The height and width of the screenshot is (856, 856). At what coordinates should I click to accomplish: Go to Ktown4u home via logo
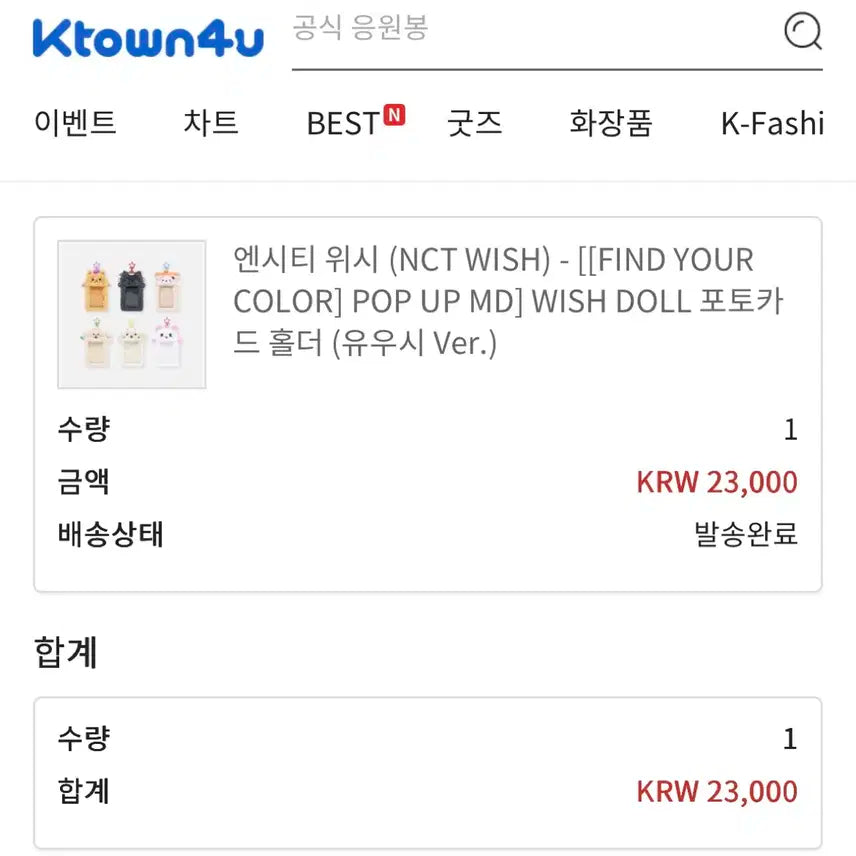click(x=148, y=38)
